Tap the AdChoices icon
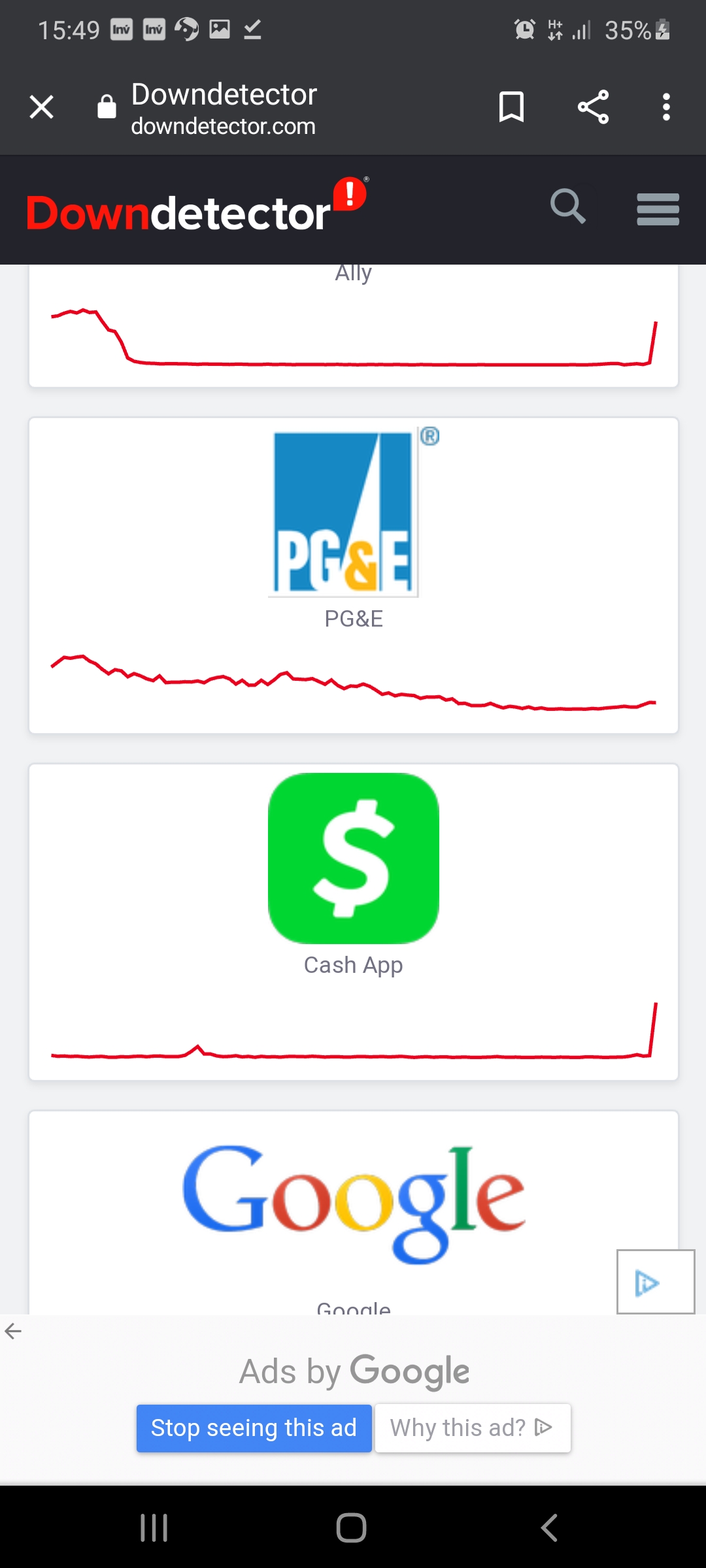This screenshot has height=1568, width=706. coord(655,1282)
